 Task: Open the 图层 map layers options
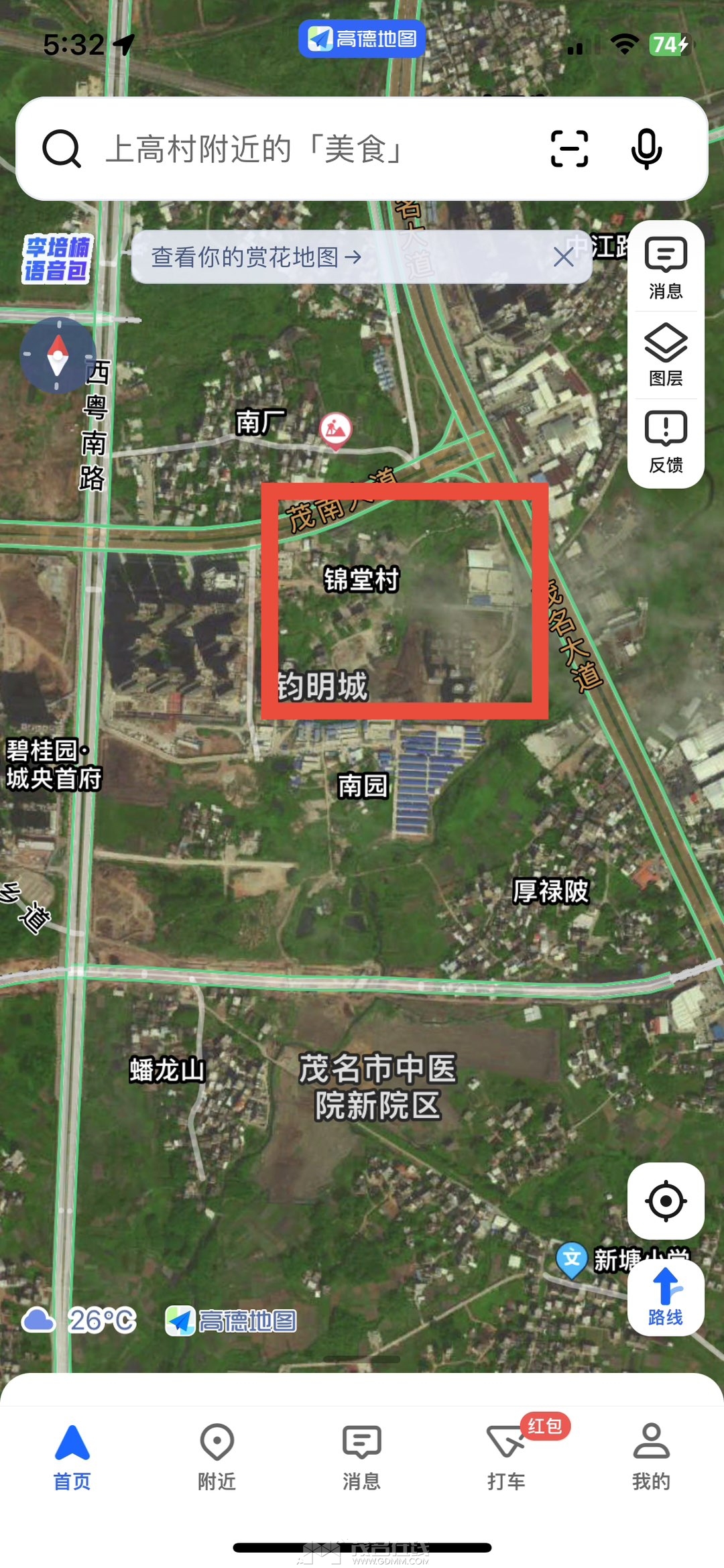[665, 355]
